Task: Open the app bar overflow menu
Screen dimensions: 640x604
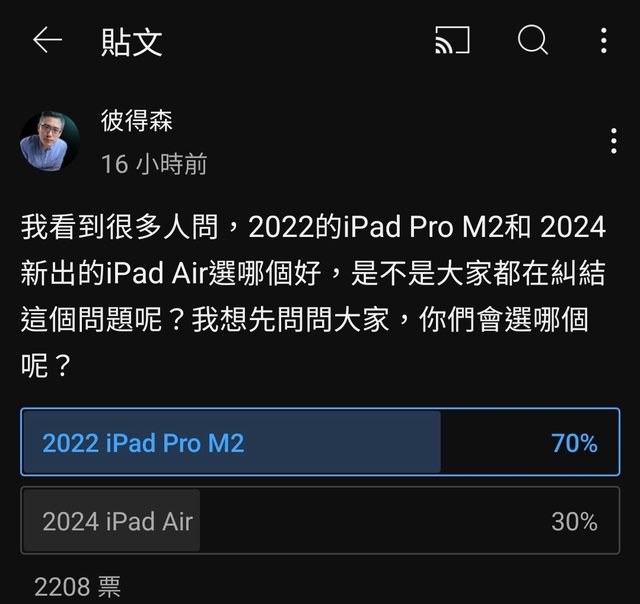Action: click(604, 40)
